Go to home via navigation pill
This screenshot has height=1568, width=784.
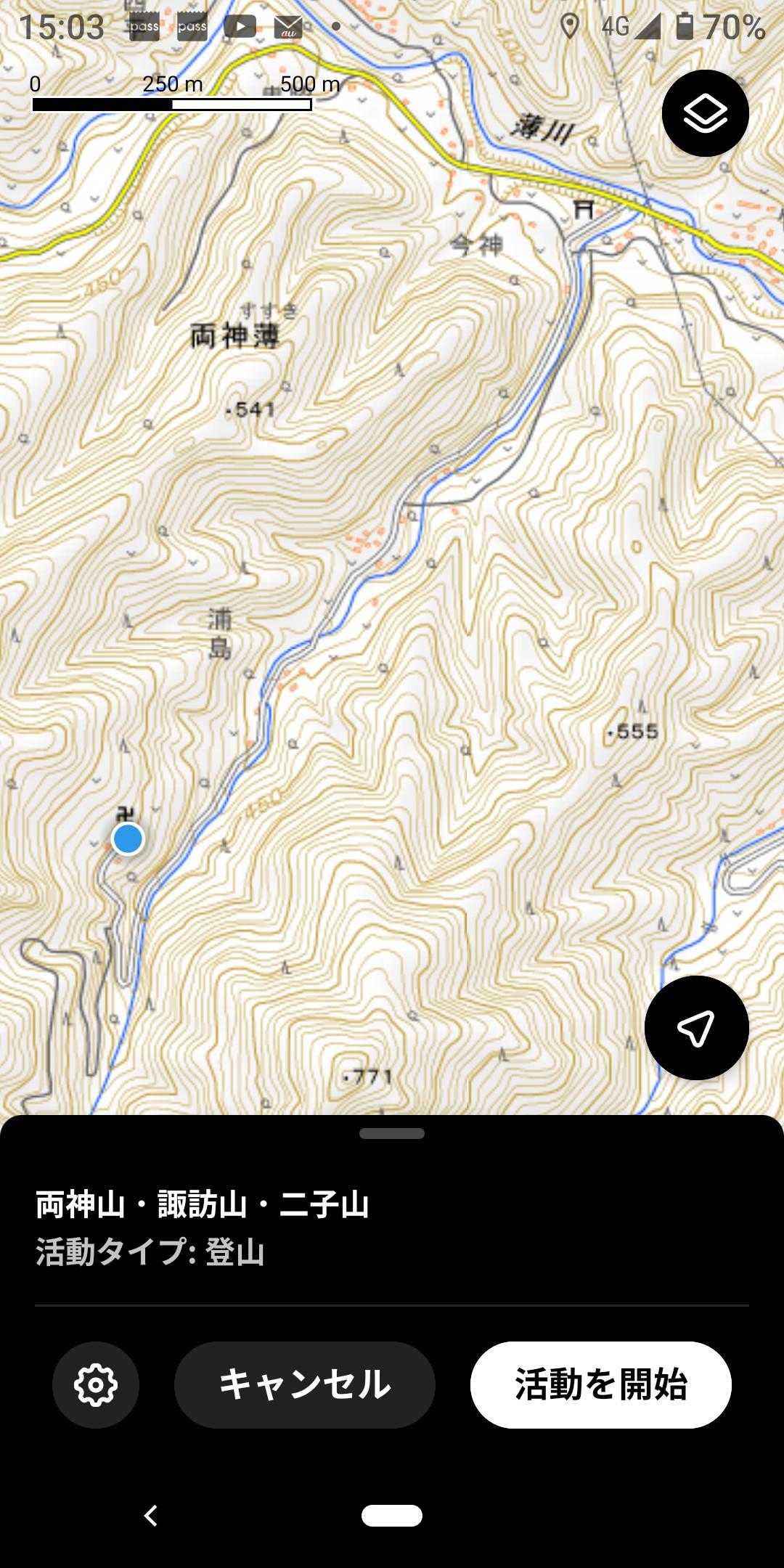click(x=392, y=1515)
